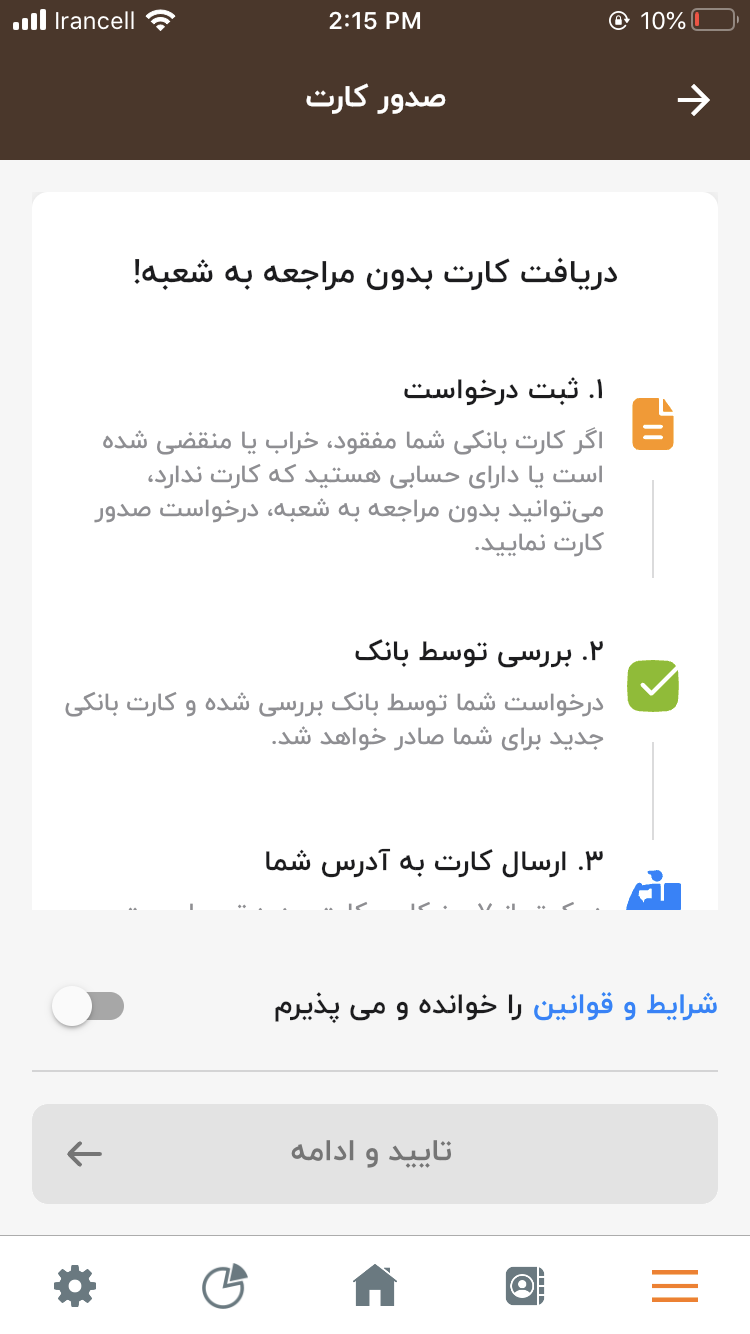Screen dimensions: 750x1334
Task: Open the contacts book tab
Action: click(525, 1286)
